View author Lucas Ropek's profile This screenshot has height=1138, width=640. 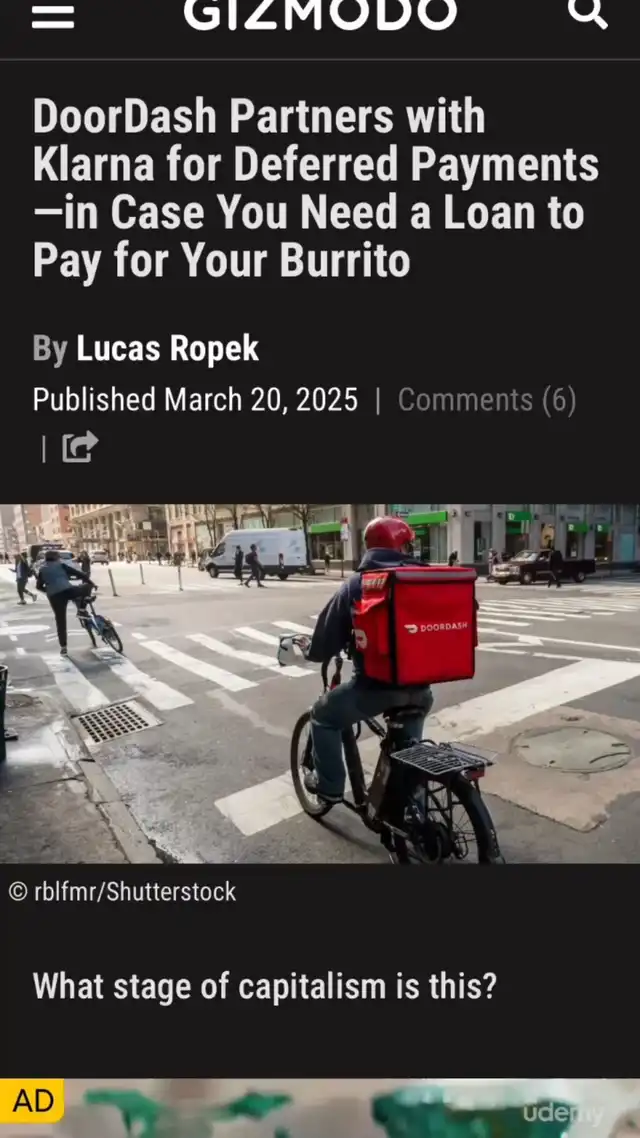coord(167,349)
